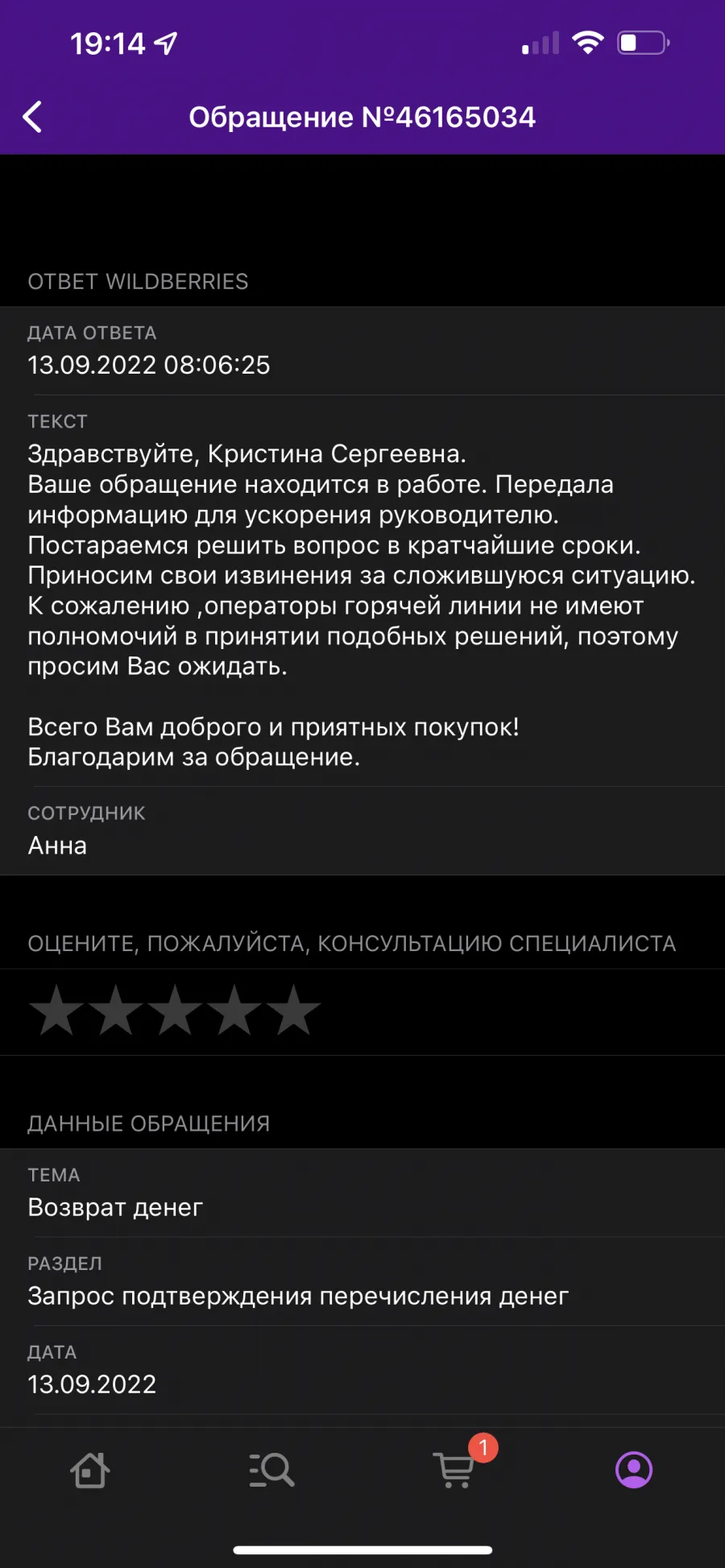Screen dimensions: 725x1568
Task: Go back from the appeal №46165034 screen
Action: 32,118
